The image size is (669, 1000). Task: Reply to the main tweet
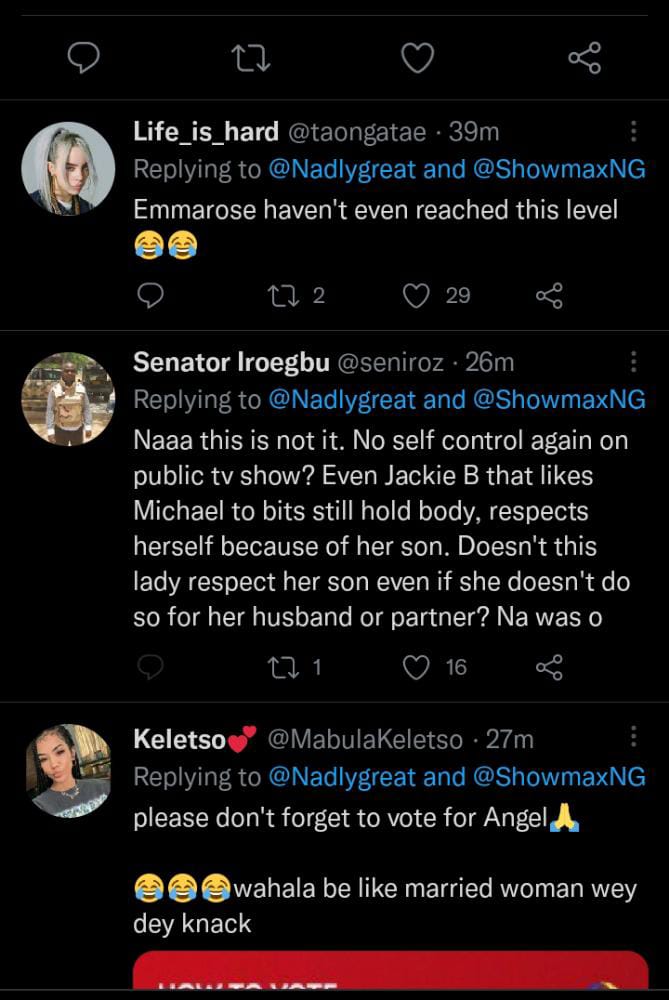(83, 59)
